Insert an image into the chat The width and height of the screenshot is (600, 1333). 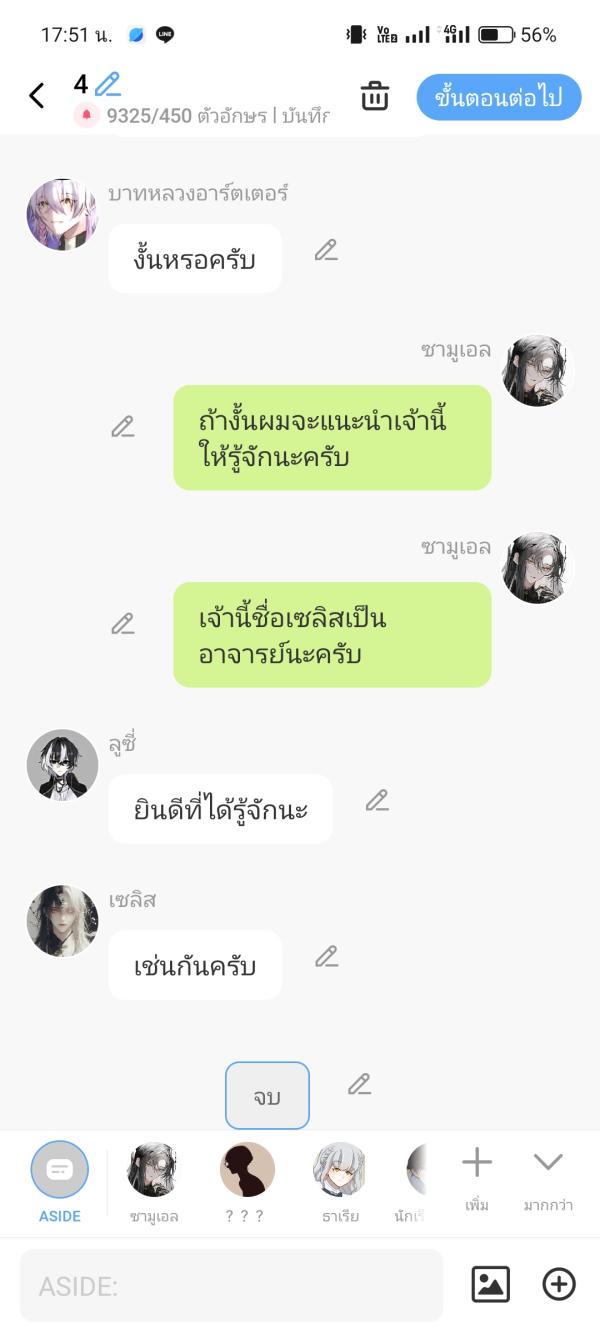coord(490,1285)
